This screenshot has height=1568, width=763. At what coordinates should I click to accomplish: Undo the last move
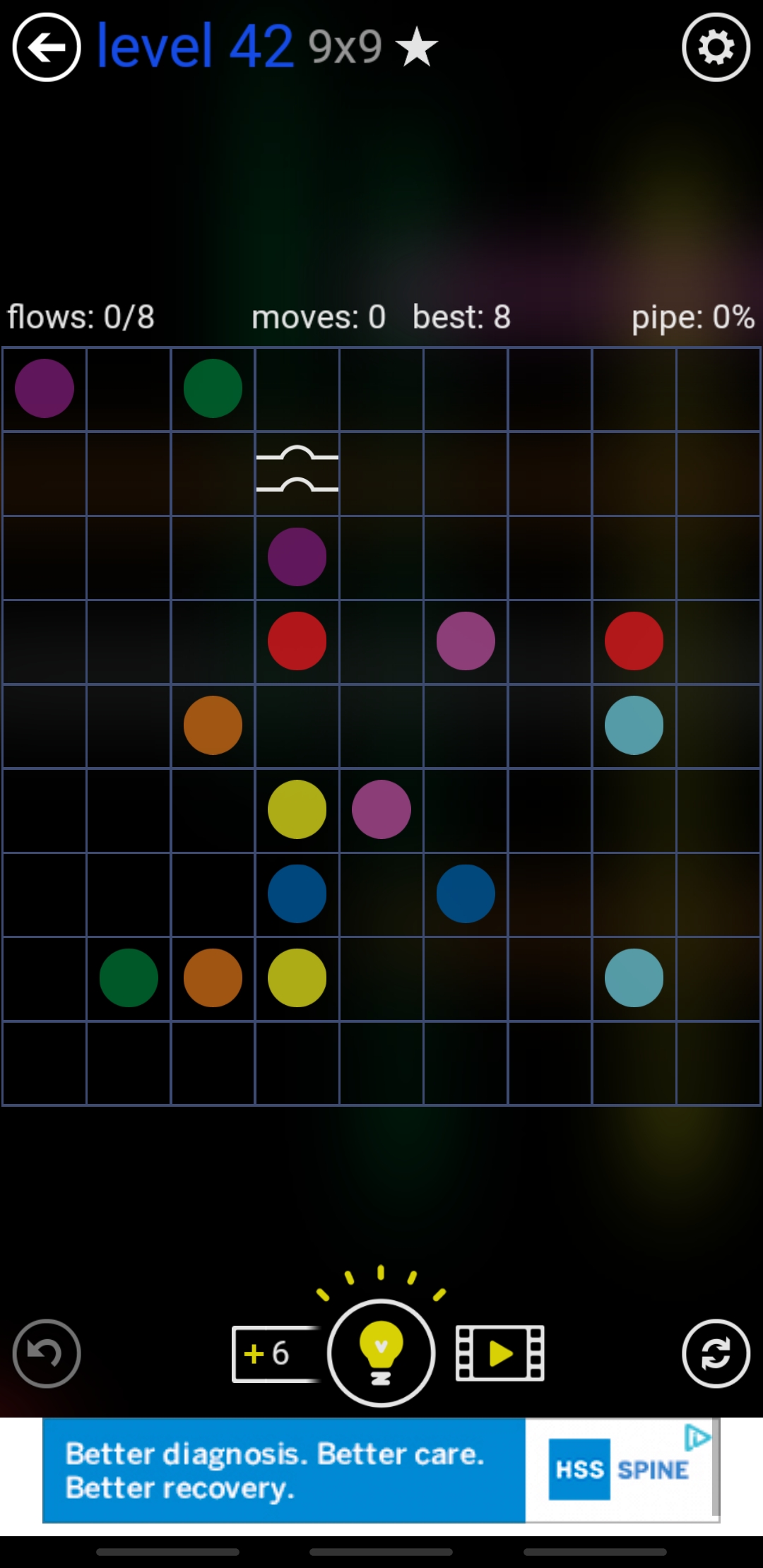pos(47,1353)
